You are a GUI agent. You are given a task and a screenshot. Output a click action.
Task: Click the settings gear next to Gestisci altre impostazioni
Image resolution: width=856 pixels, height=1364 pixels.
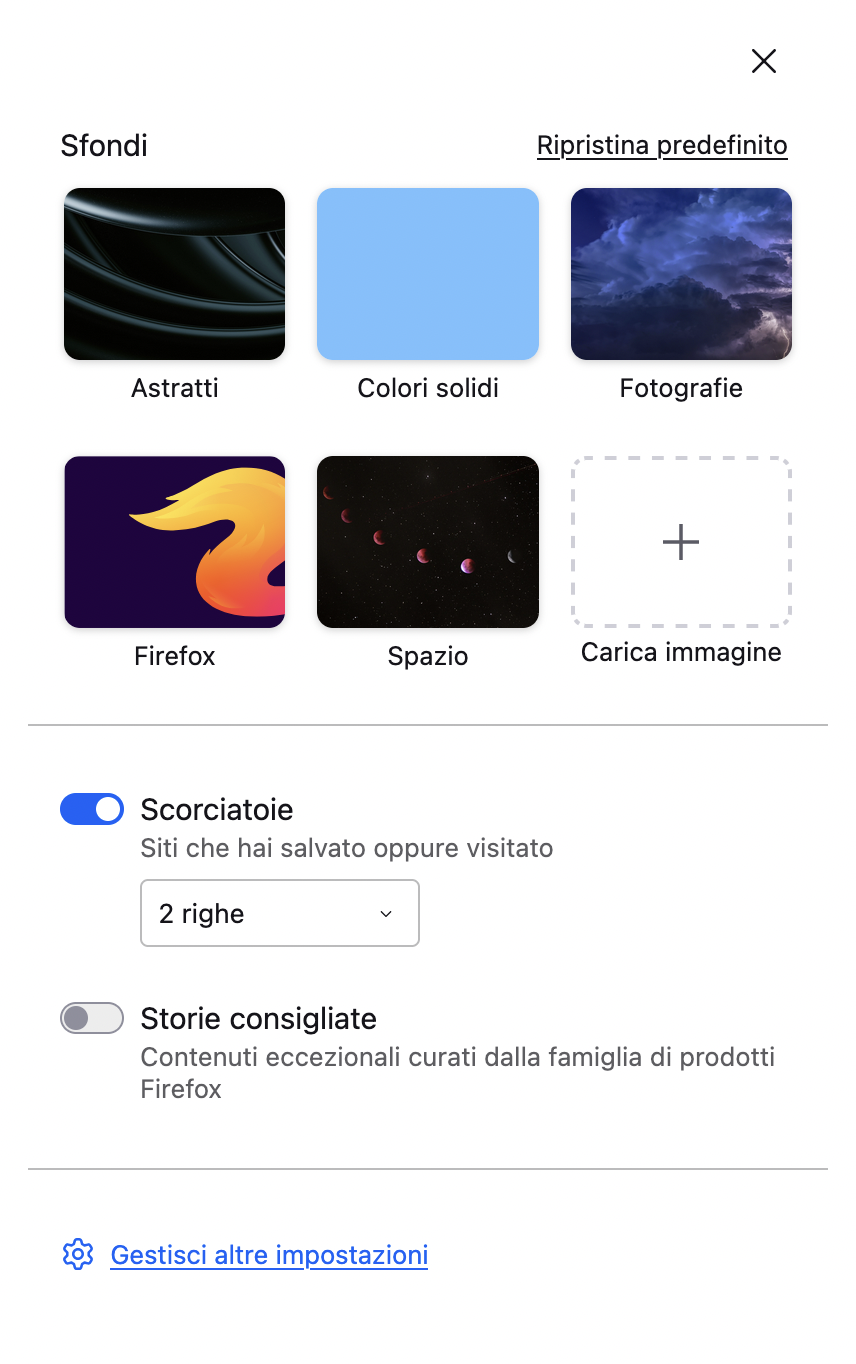pos(77,1254)
